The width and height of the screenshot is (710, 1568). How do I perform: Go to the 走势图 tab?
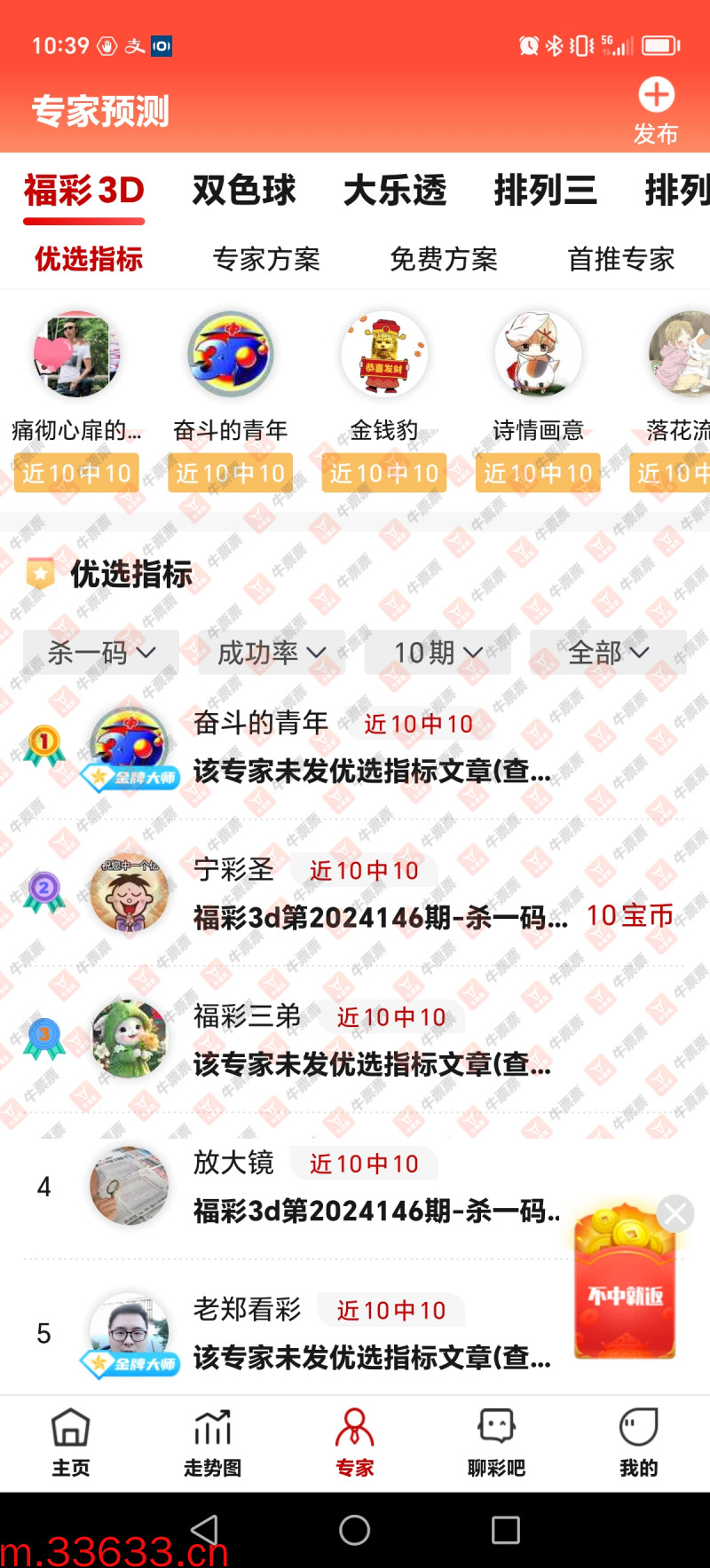point(212,1443)
